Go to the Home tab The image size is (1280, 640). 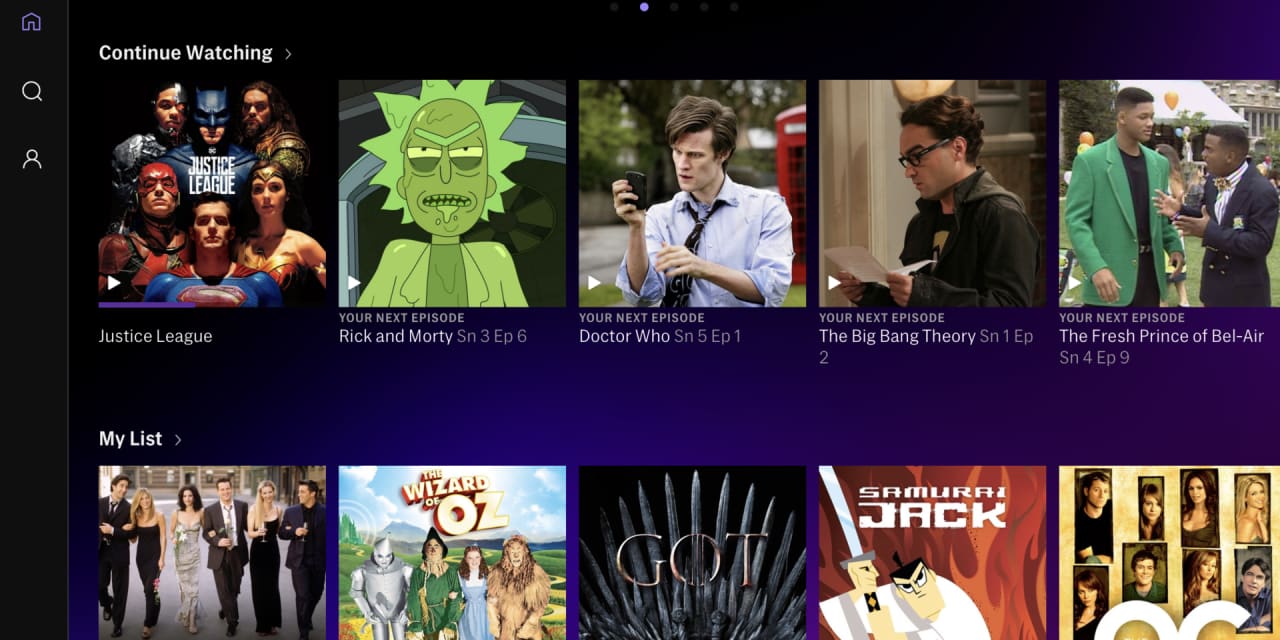[32, 21]
